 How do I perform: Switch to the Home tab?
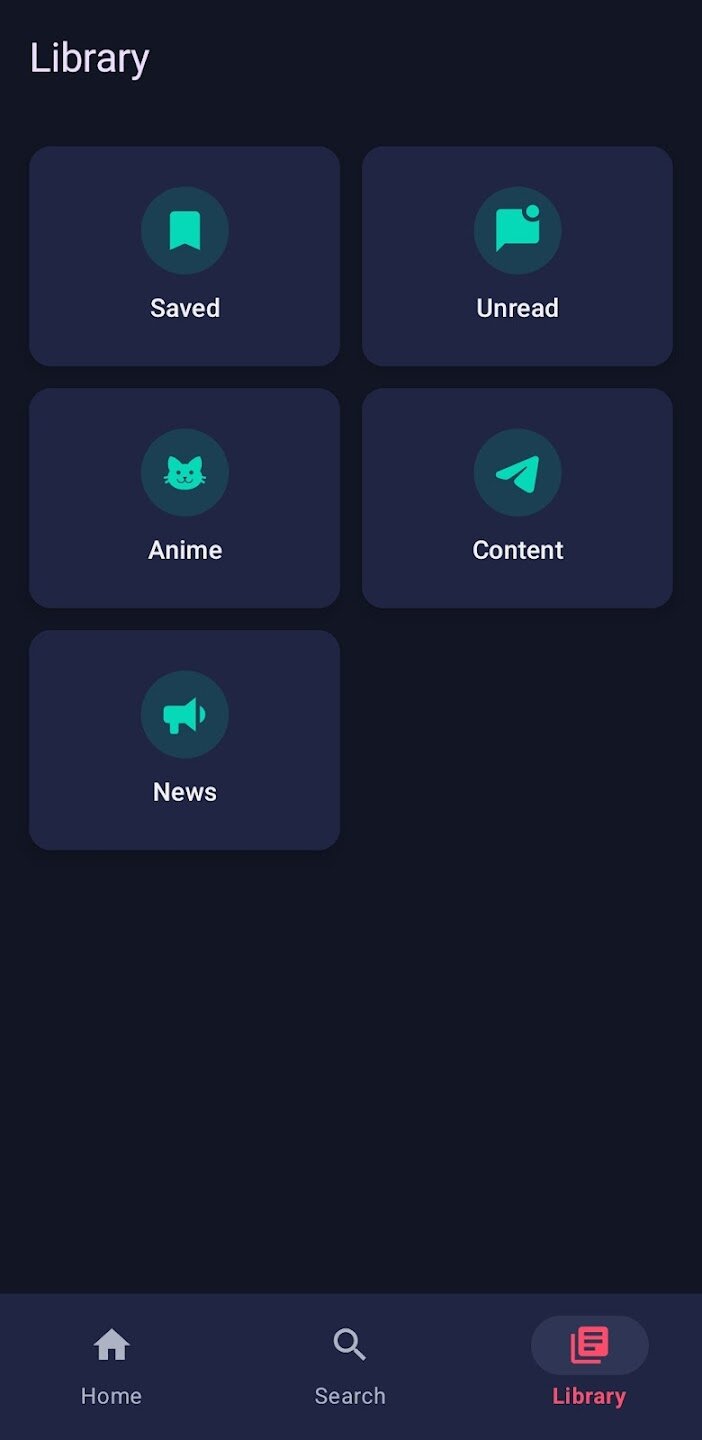point(111,1366)
